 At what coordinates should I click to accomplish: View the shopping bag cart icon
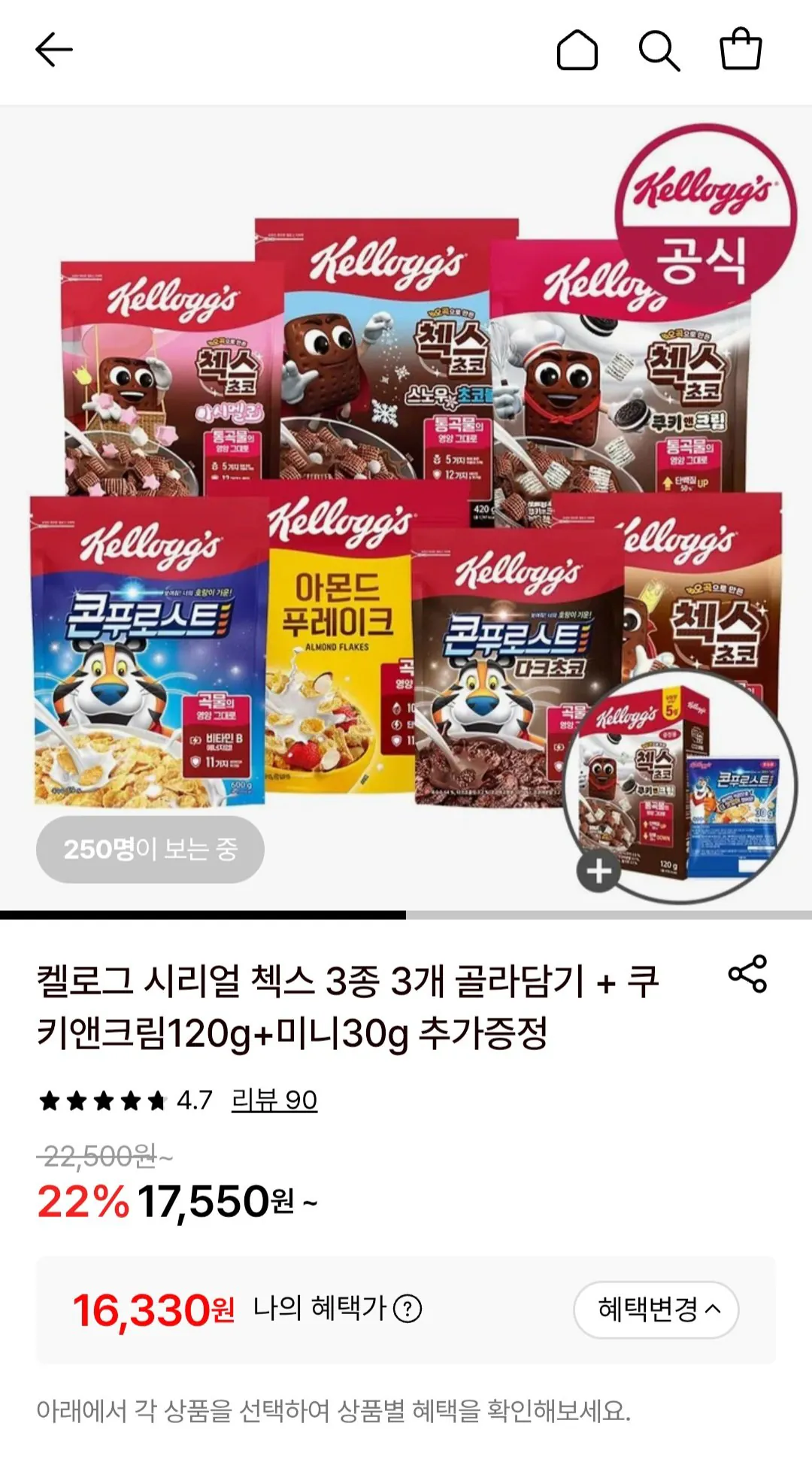point(741,51)
